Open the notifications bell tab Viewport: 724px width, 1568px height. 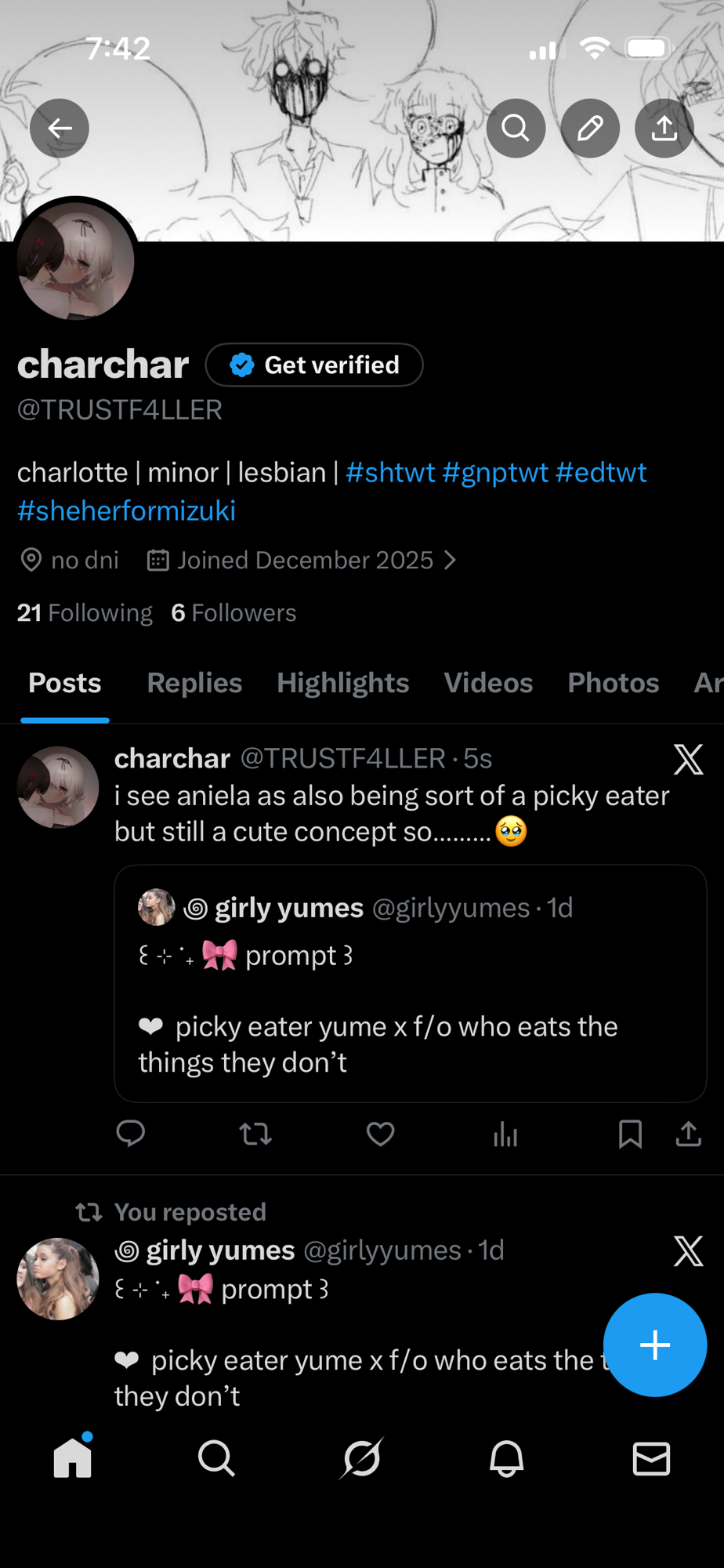click(x=506, y=1459)
